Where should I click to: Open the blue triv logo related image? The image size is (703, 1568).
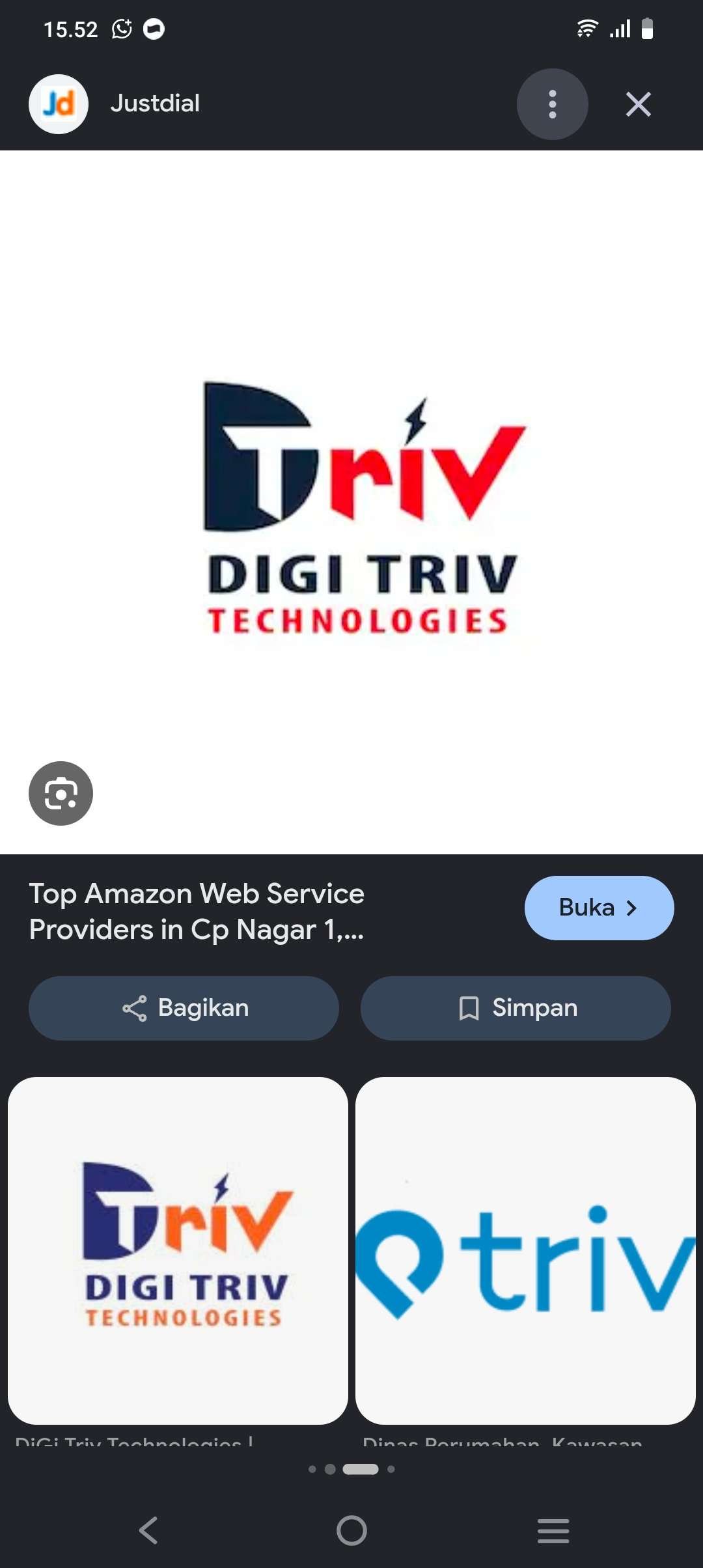tap(525, 1250)
